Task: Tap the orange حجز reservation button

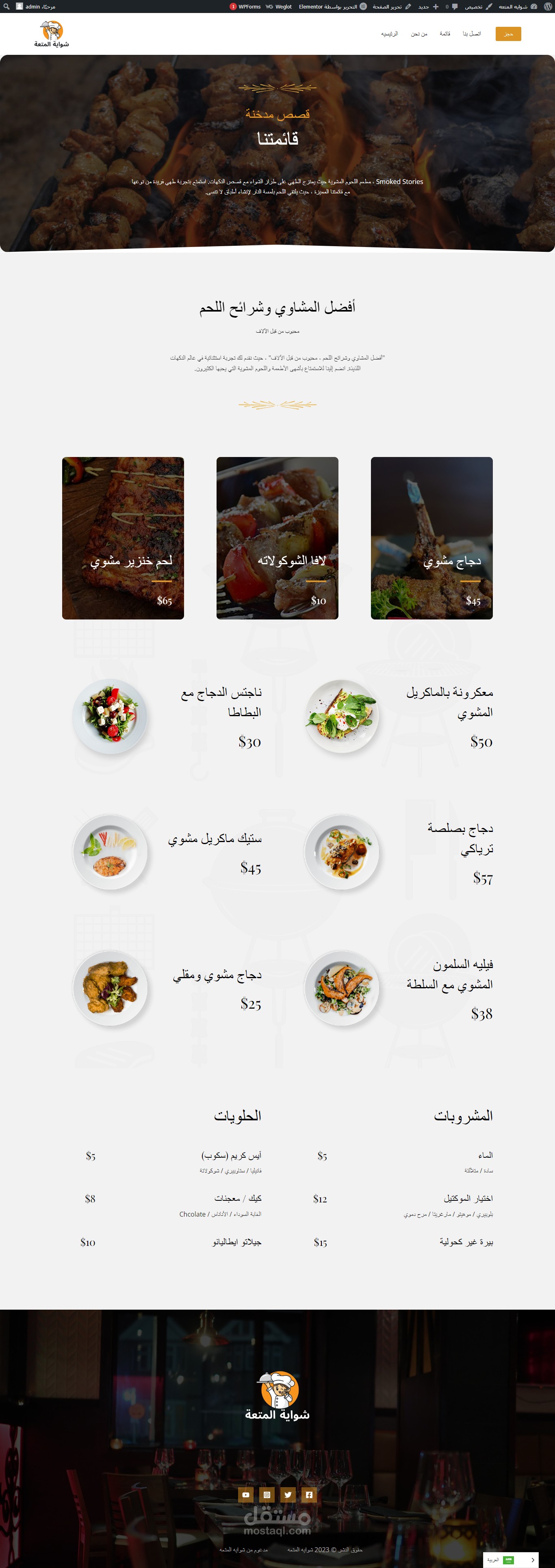Action: pos(508,34)
